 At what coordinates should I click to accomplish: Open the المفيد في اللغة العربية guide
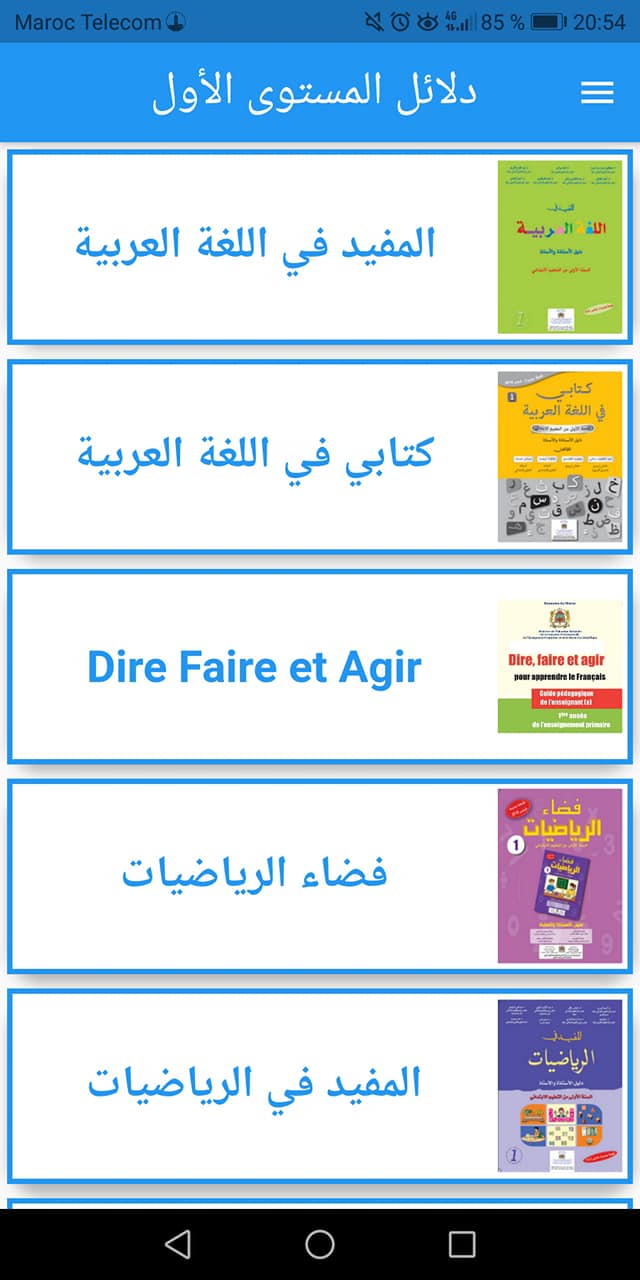tap(320, 247)
